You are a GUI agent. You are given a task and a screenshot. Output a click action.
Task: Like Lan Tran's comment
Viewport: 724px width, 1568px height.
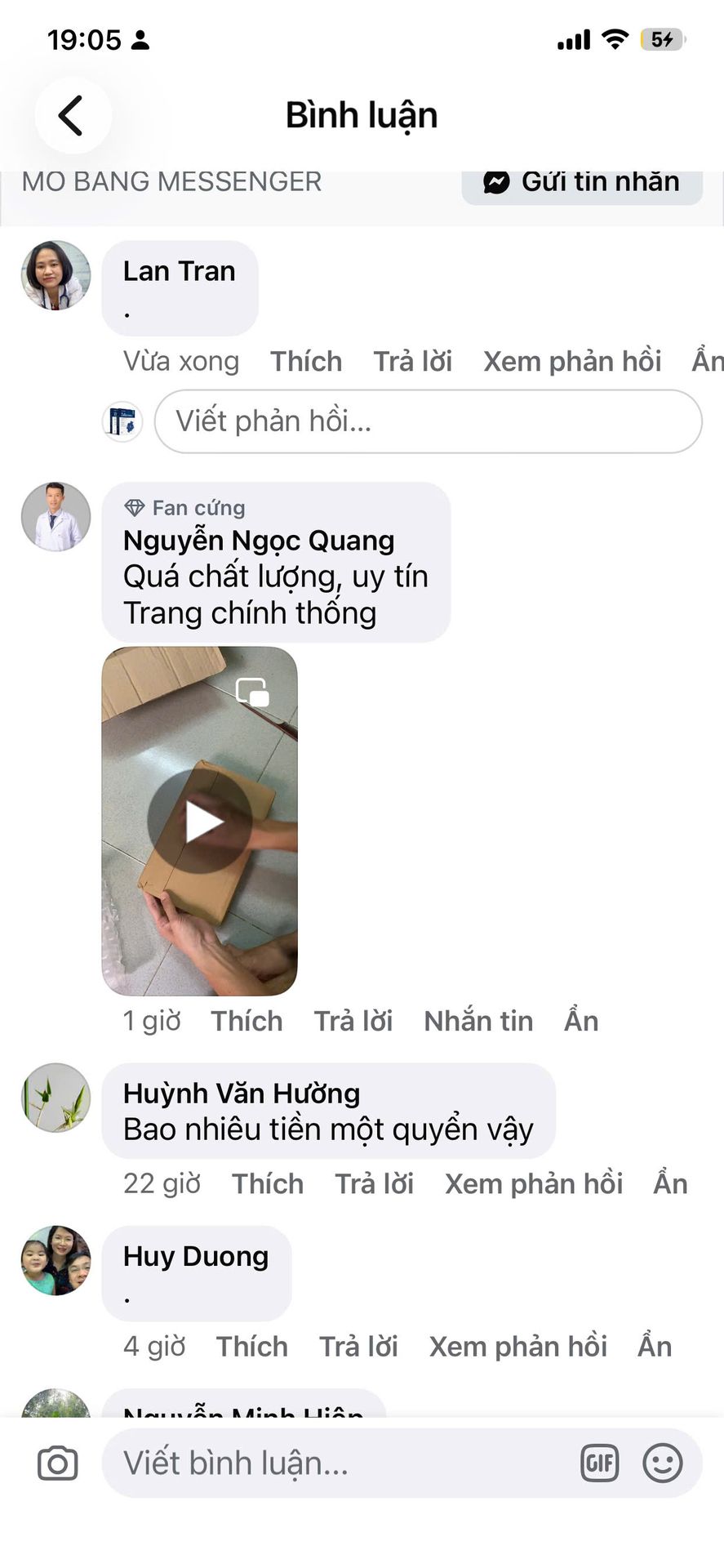[x=306, y=362]
